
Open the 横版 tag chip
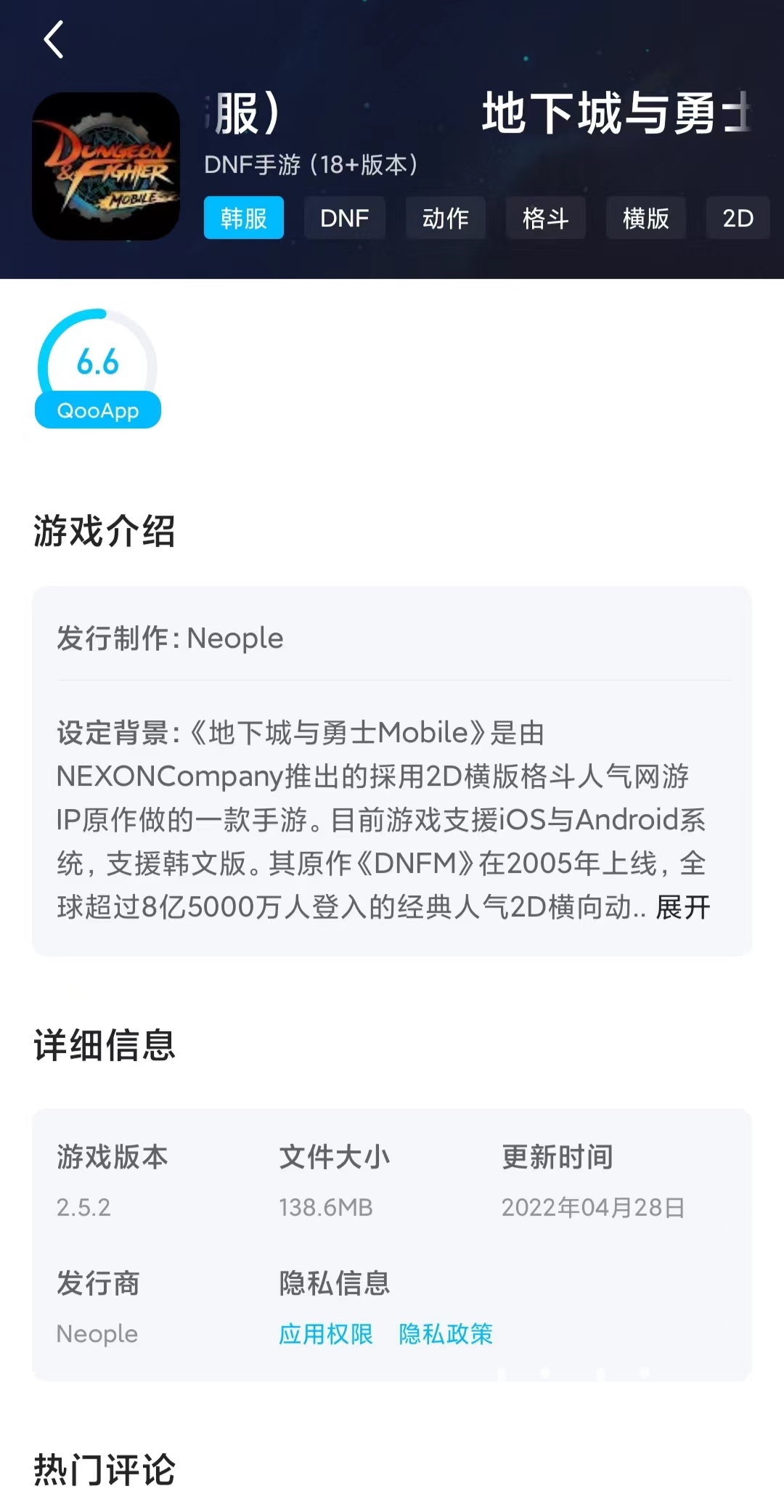point(645,218)
